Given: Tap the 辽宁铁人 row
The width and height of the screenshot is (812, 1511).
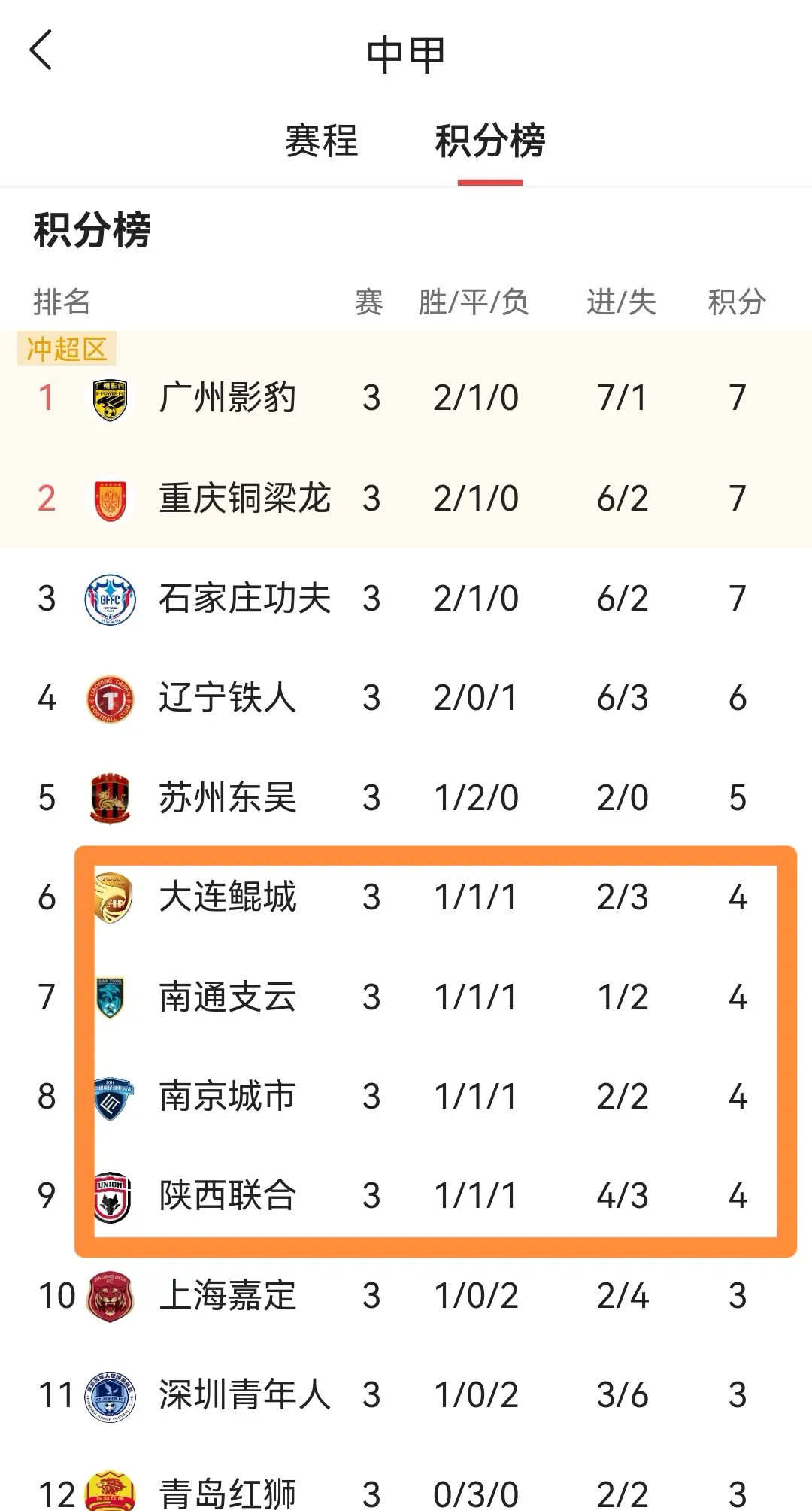Looking at the screenshot, I should click(x=227, y=698).
